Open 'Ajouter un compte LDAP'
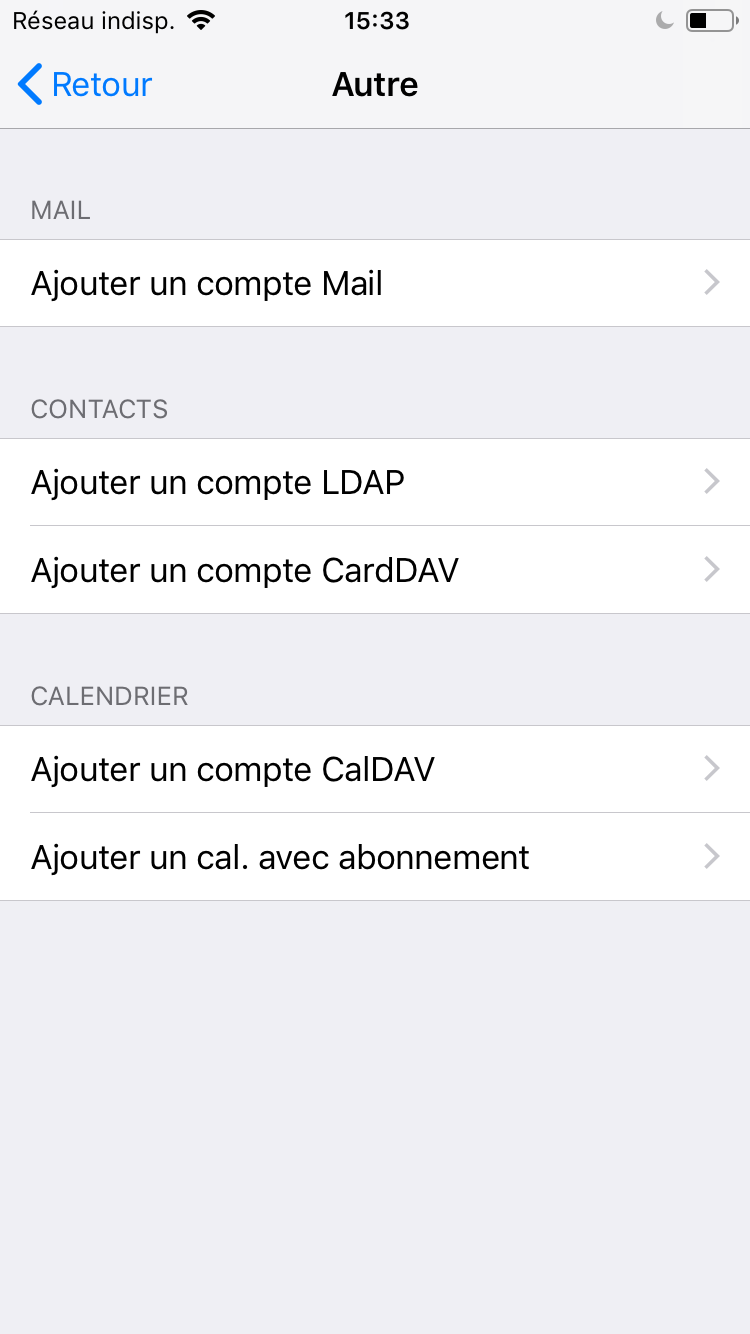The image size is (750, 1334). pos(218,482)
